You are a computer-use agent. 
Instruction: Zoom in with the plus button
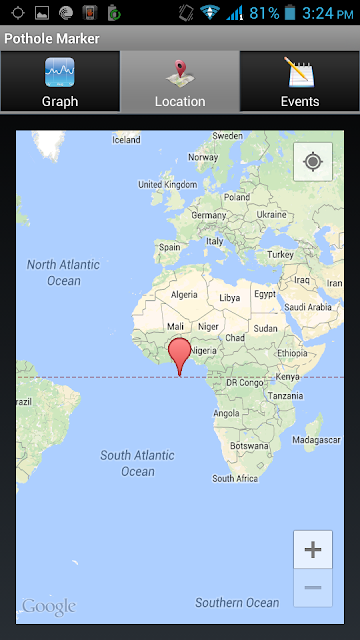pyautogui.click(x=313, y=549)
